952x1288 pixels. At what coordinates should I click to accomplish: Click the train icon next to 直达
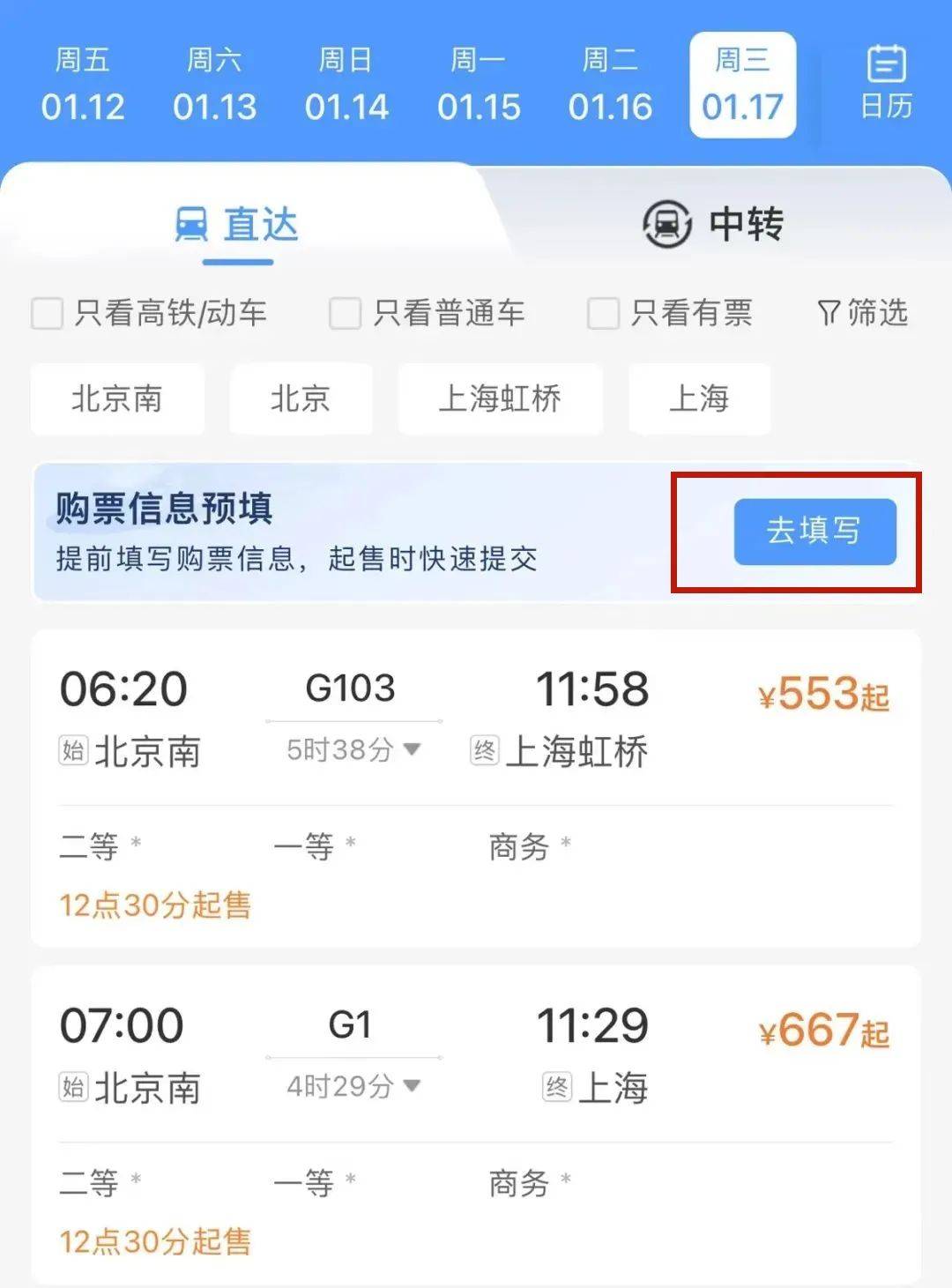point(193,225)
